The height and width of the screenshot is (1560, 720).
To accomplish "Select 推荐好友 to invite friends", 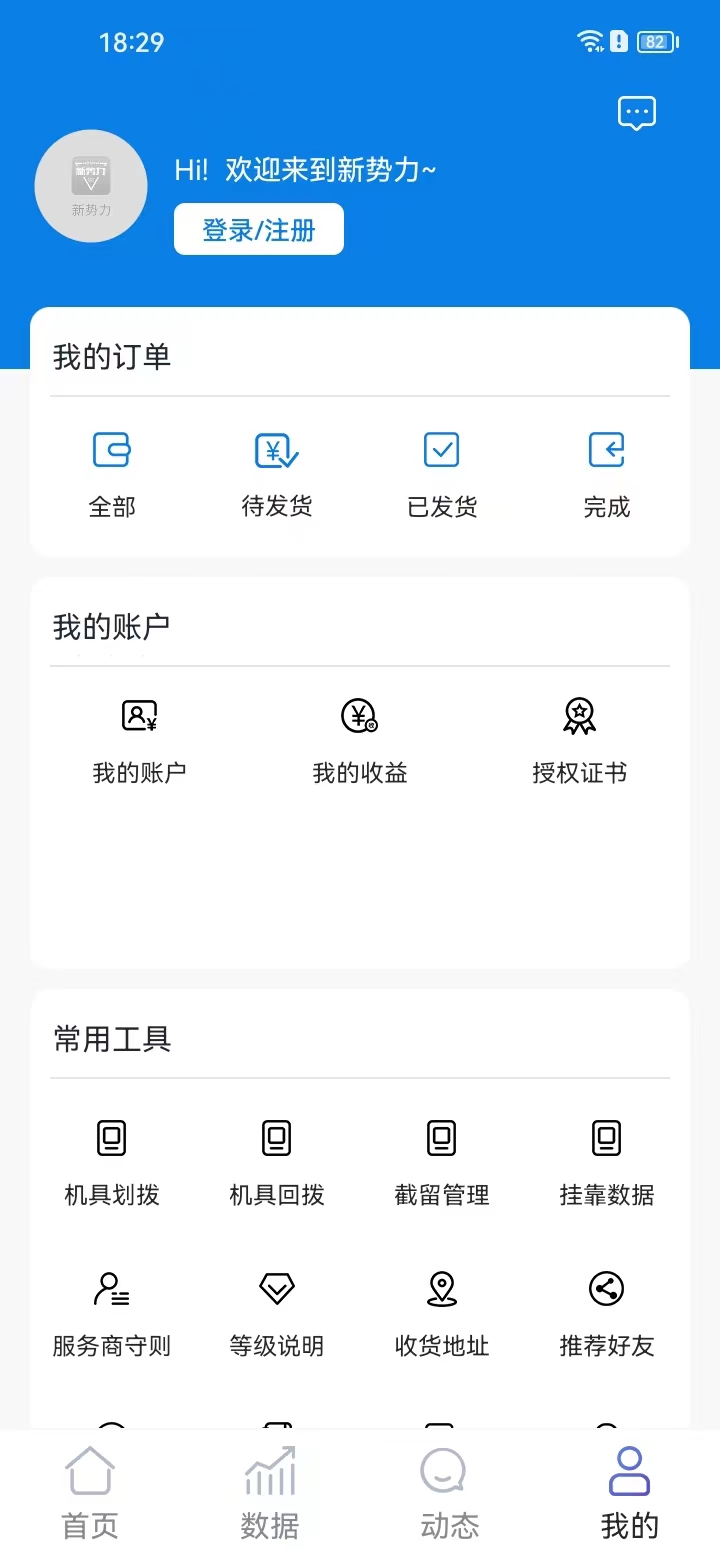I will click(x=606, y=1312).
